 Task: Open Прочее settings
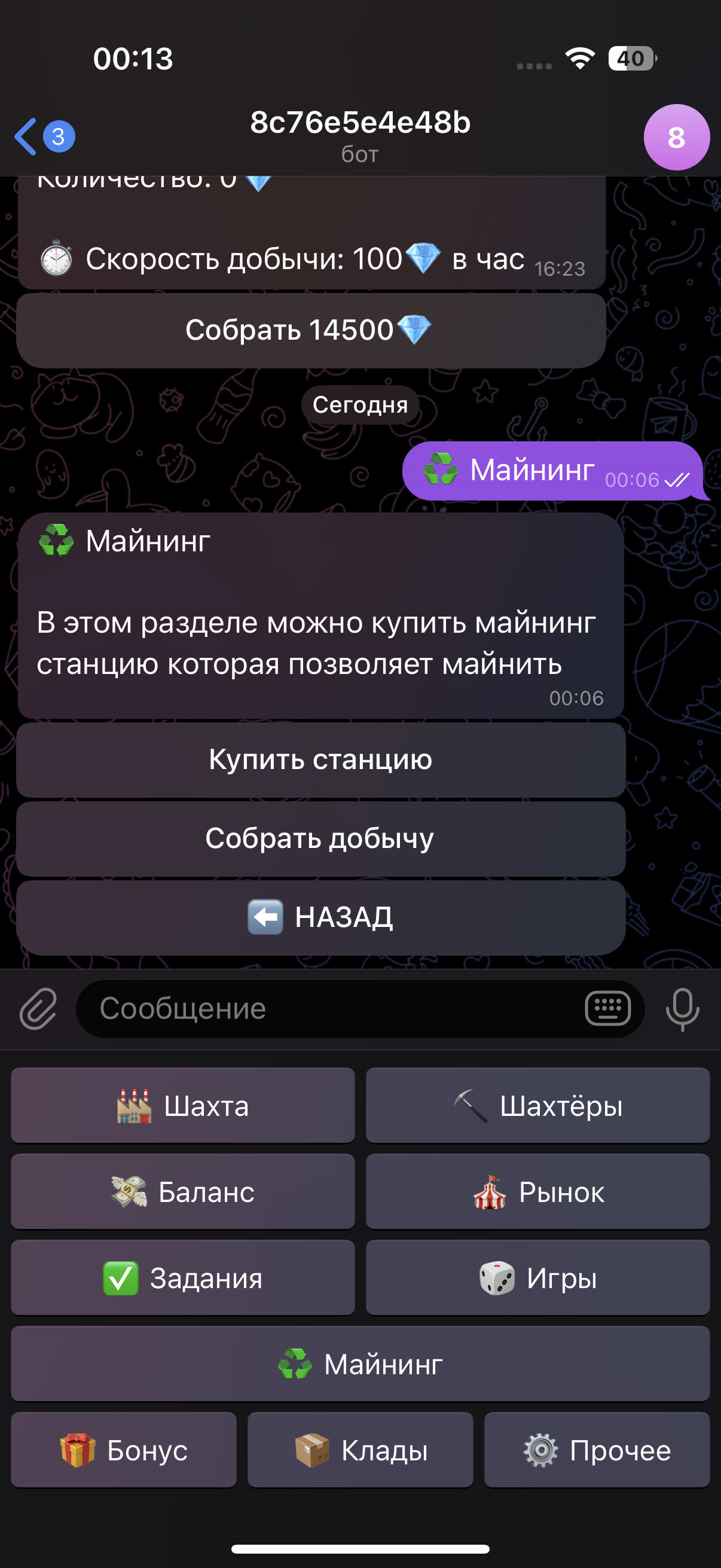[x=597, y=1450]
